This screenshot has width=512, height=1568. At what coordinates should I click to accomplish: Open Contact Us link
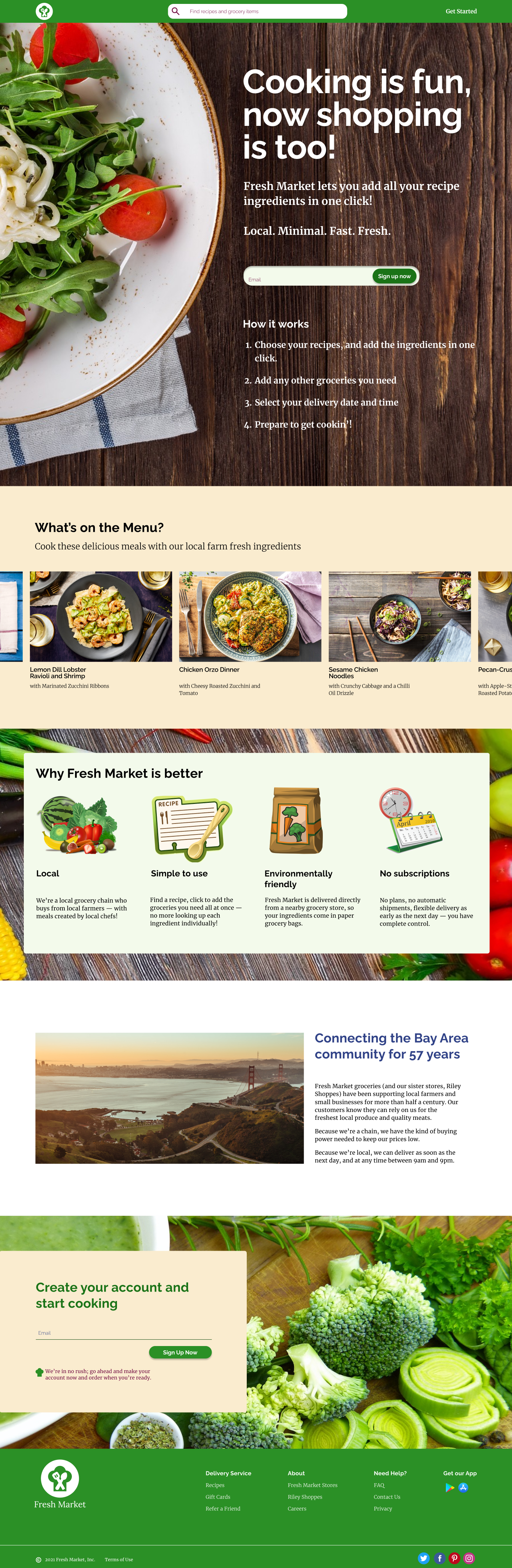click(387, 1497)
